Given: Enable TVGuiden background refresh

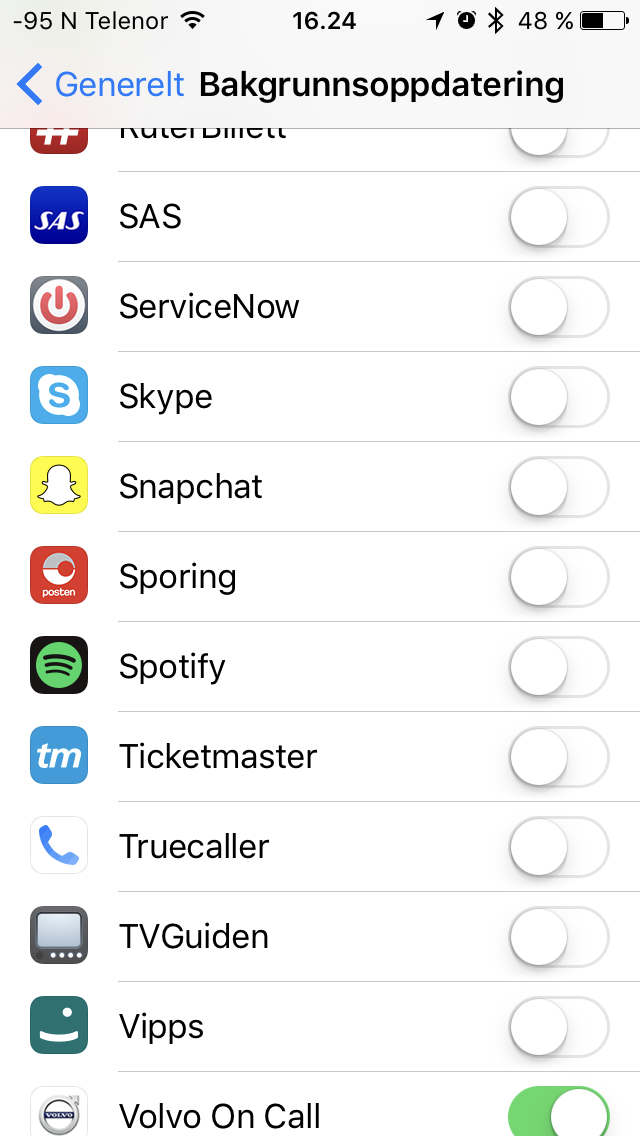Looking at the screenshot, I should 559,936.
